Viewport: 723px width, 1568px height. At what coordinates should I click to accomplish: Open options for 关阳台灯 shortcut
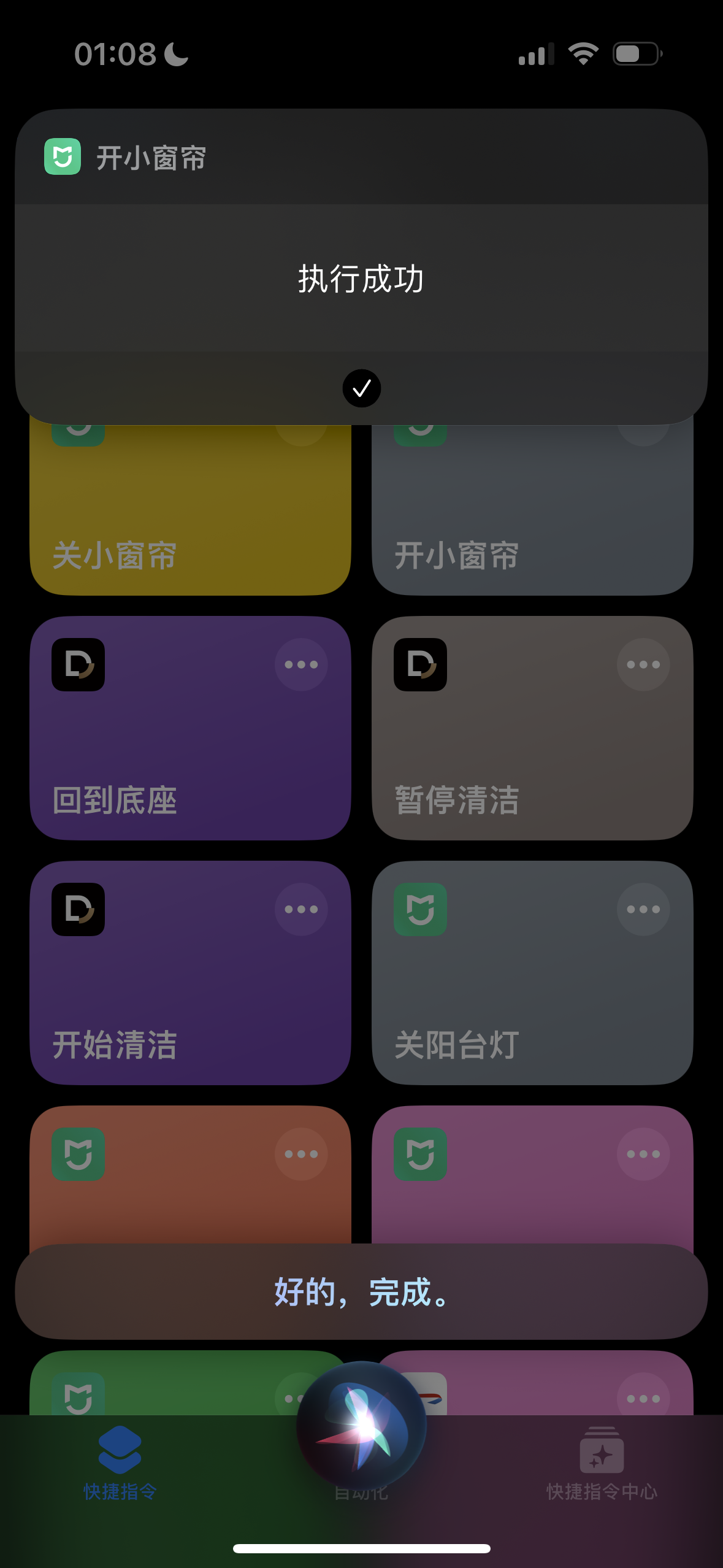tap(643, 909)
